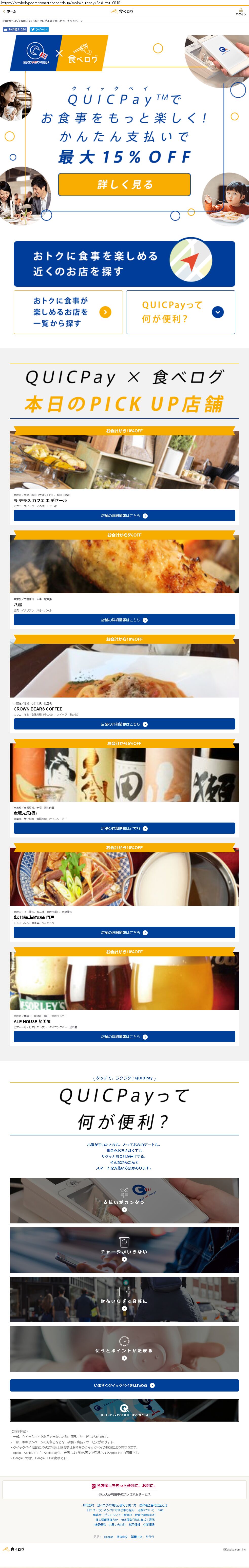View details of 出汁鍋&海鮮の店 門戸

coord(124,932)
